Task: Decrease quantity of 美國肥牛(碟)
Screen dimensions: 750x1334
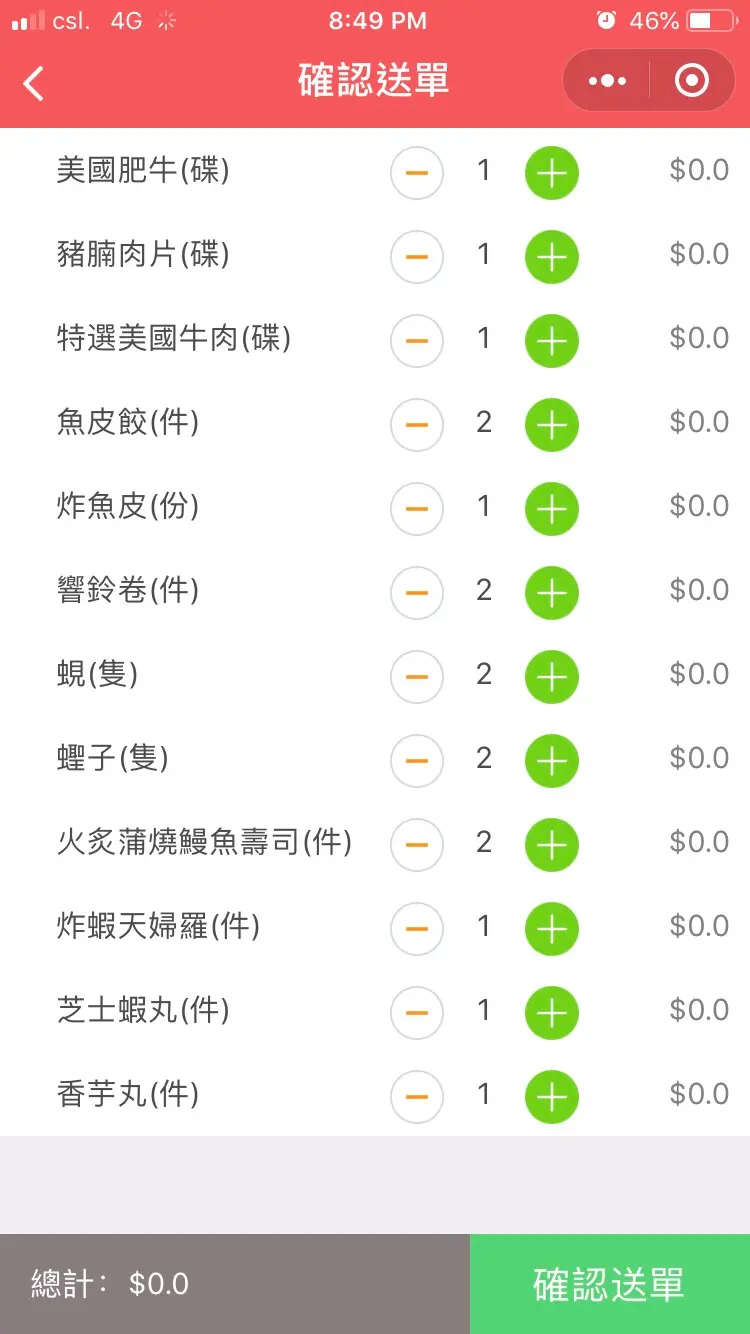Action: (417, 173)
